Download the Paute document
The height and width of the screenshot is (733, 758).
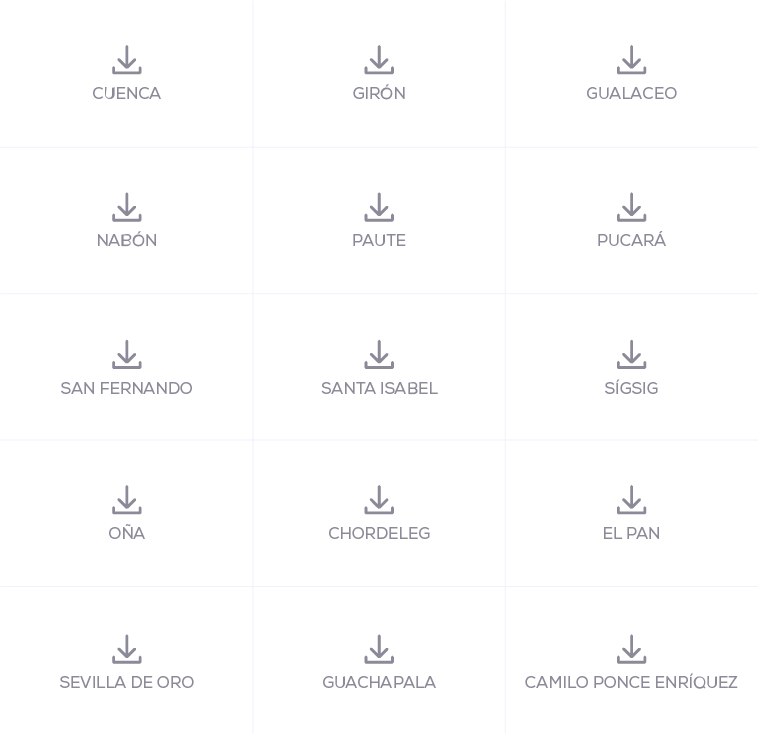pos(379,220)
